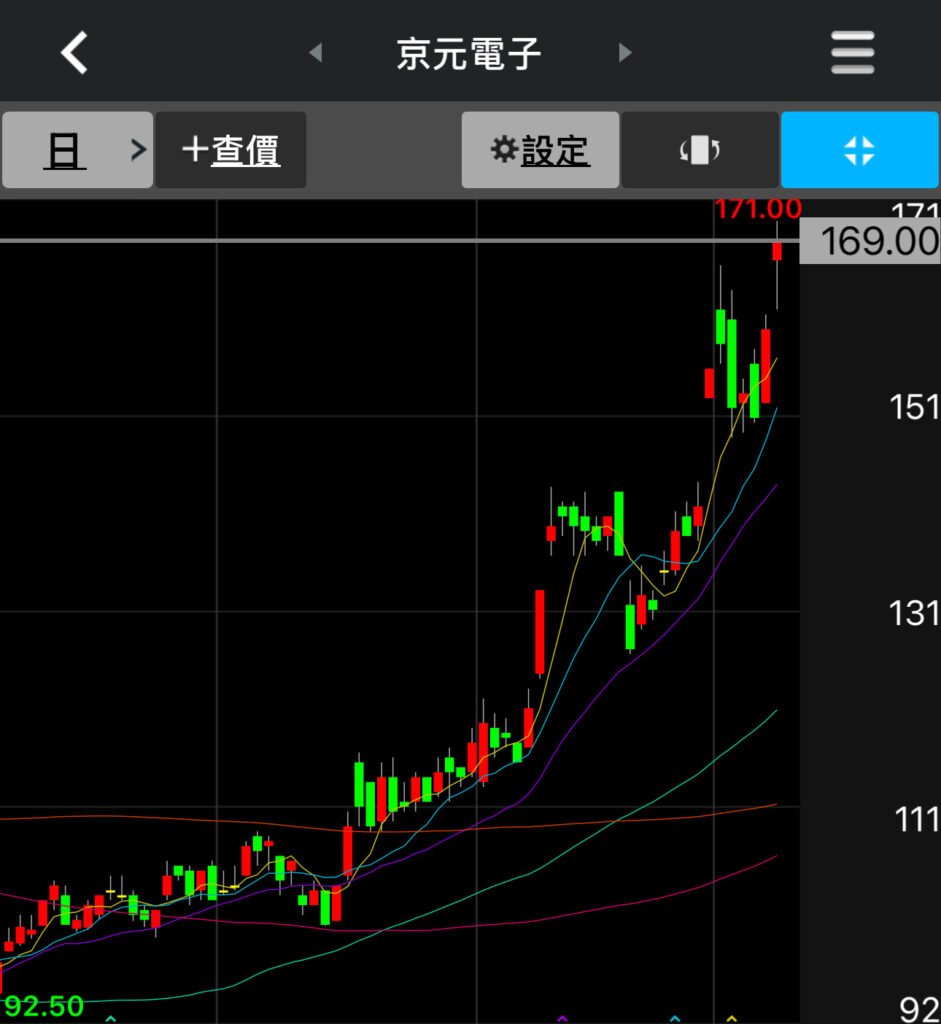Rotate the chart with the rotate-screen button
The image size is (941, 1024).
tap(700, 150)
